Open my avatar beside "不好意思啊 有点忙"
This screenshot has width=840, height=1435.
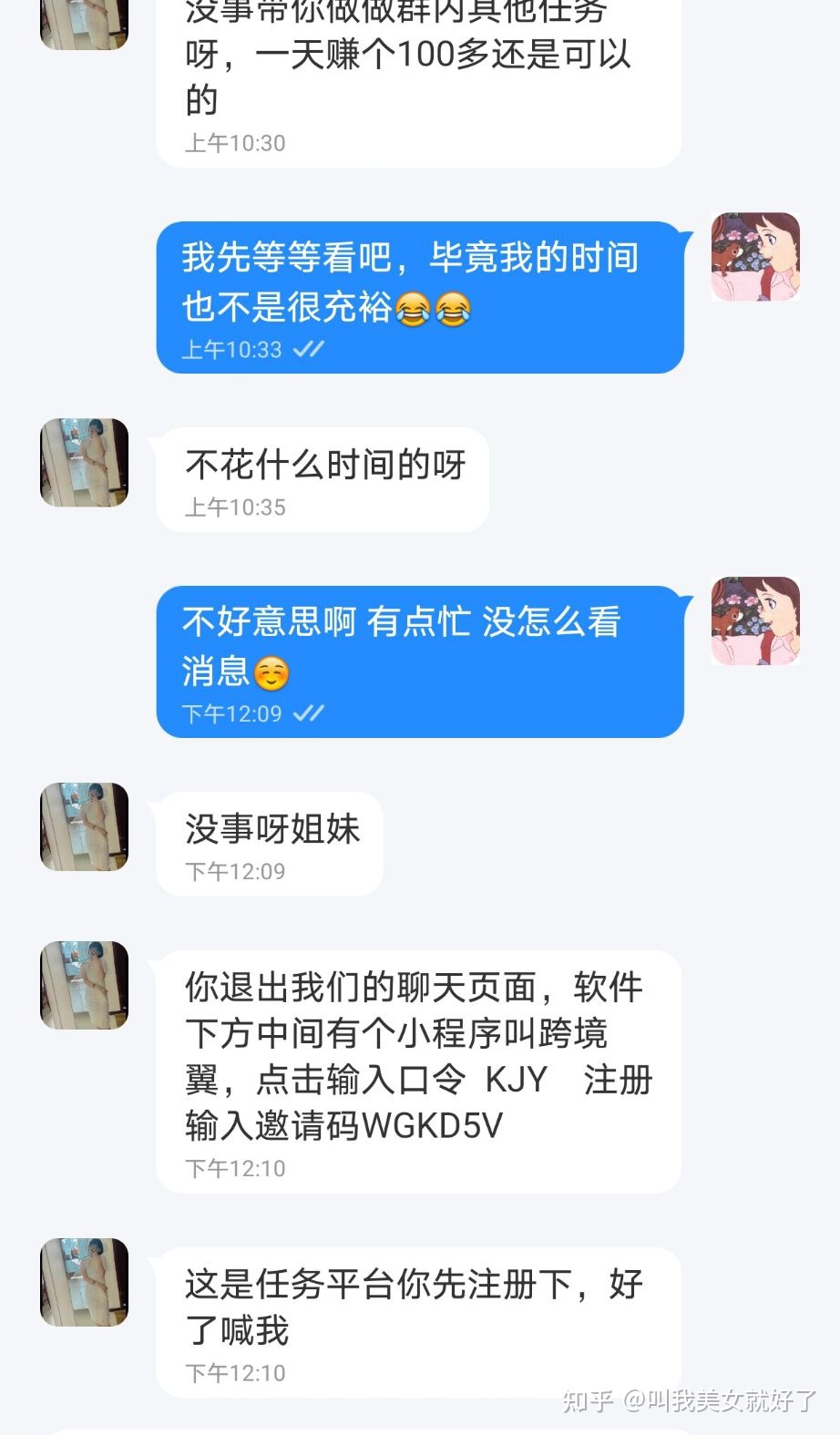pyautogui.click(x=755, y=620)
